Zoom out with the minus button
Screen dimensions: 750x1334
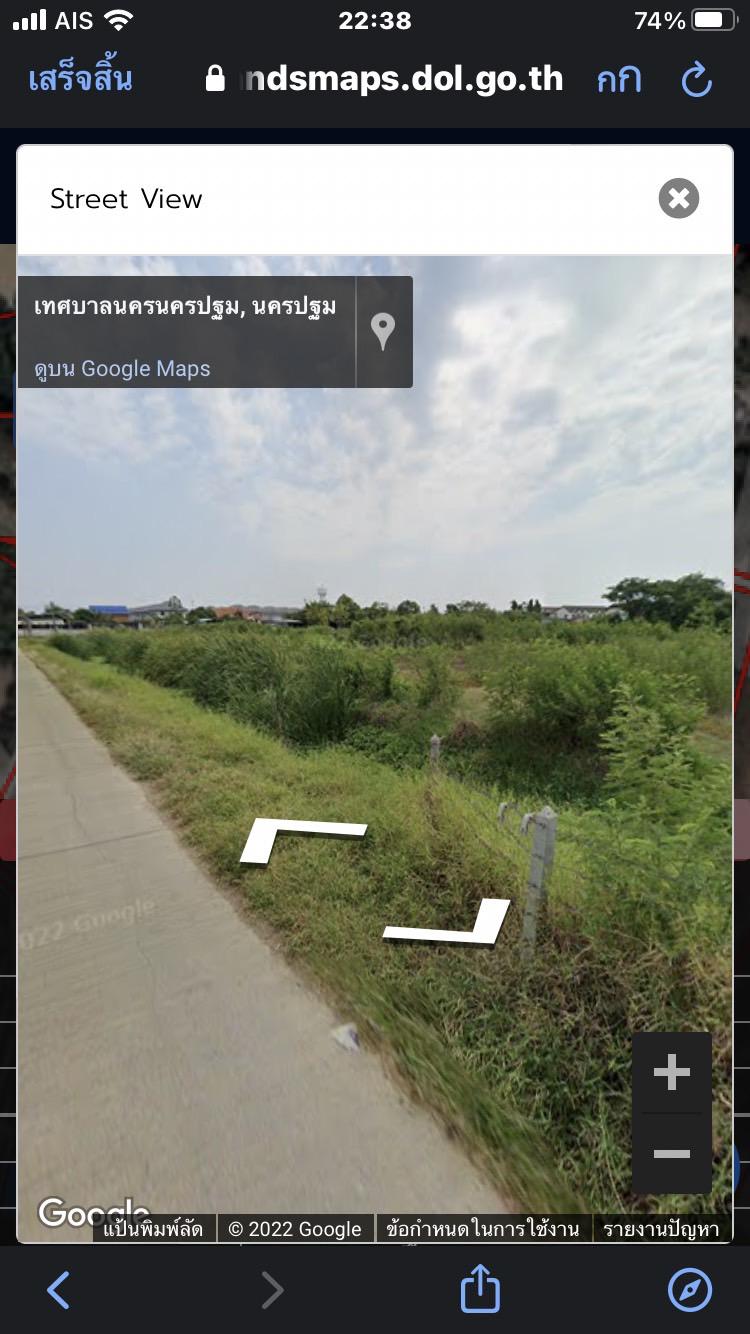coord(672,1153)
